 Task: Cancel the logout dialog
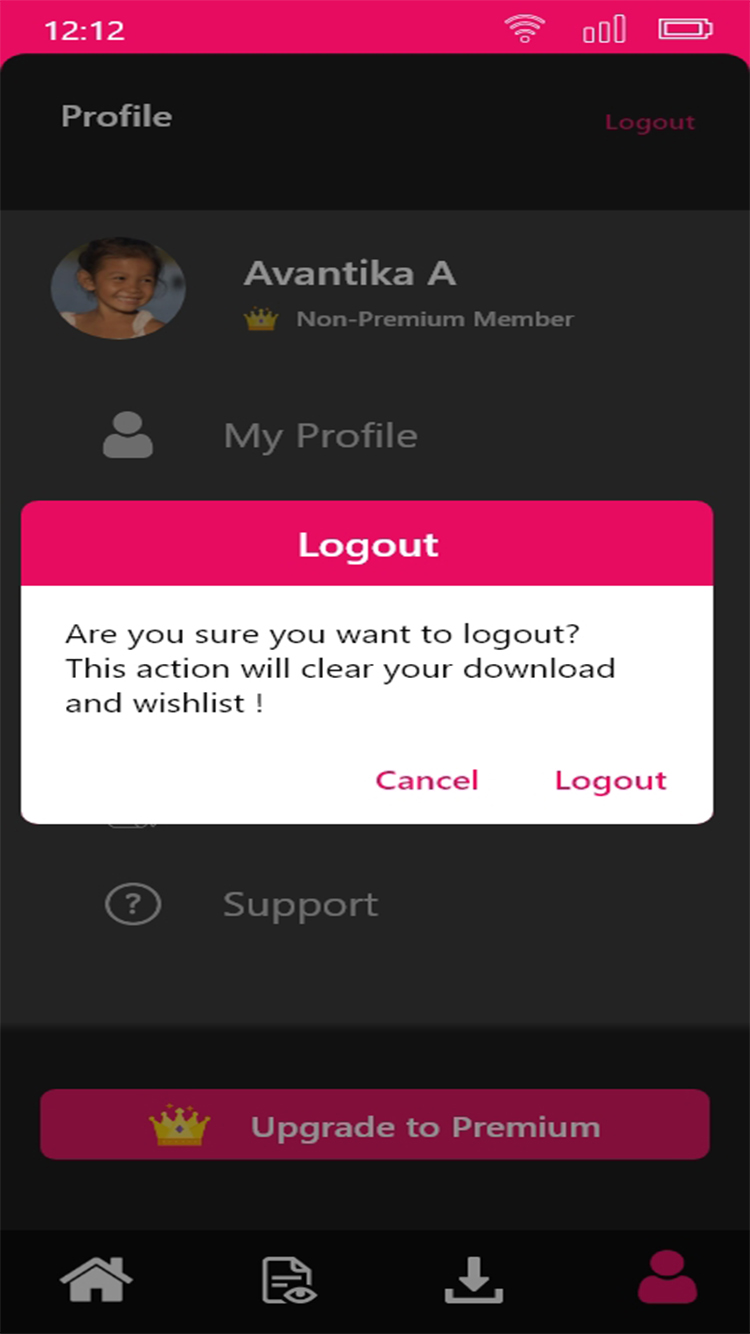tap(427, 780)
